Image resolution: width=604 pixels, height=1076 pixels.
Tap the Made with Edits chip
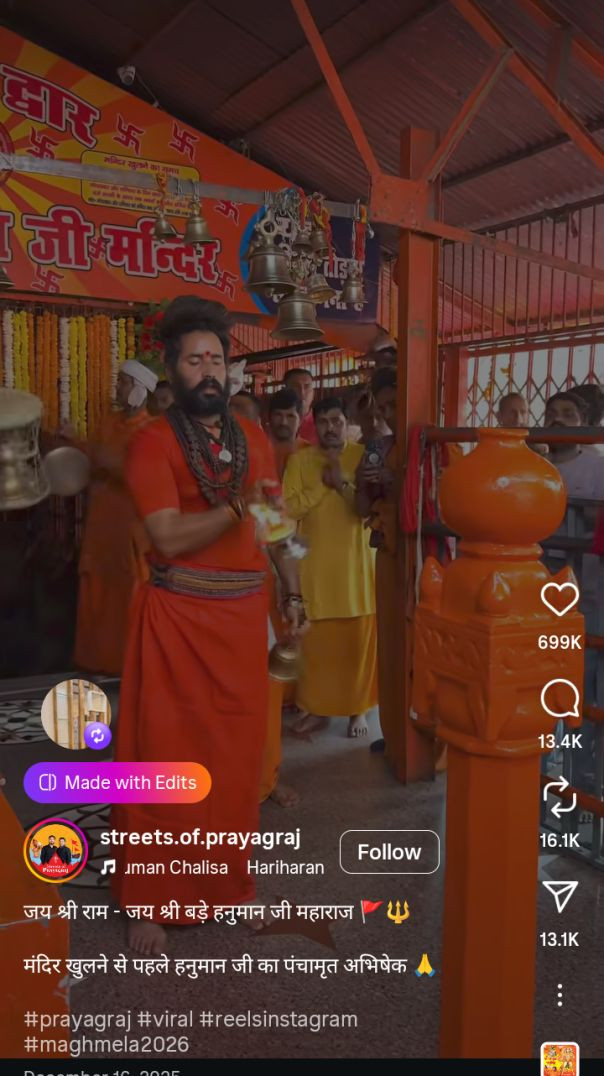point(117,782)
